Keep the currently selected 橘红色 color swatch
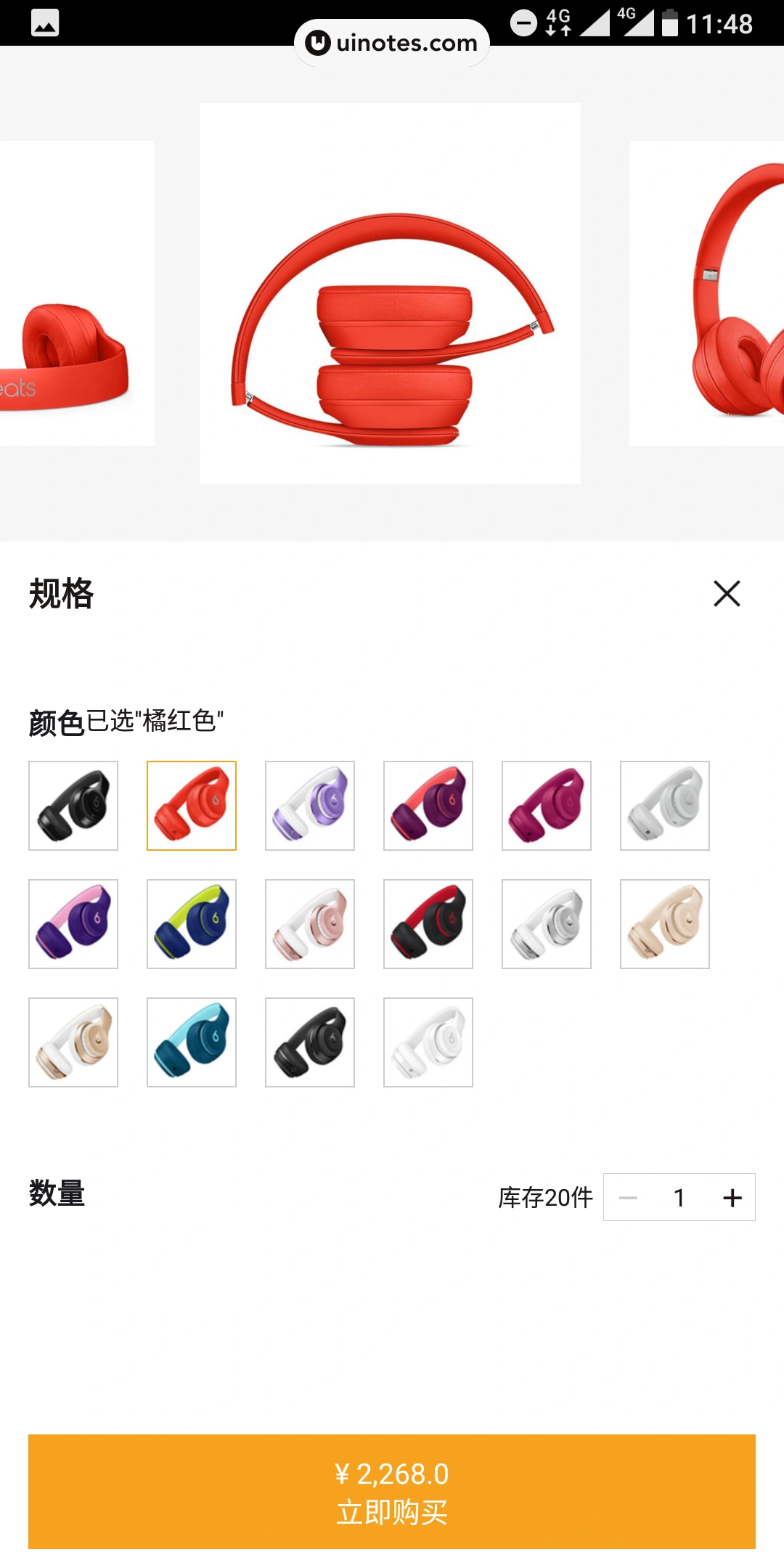Viewport: 784px width, 1568px height. (x=191, y=806)
